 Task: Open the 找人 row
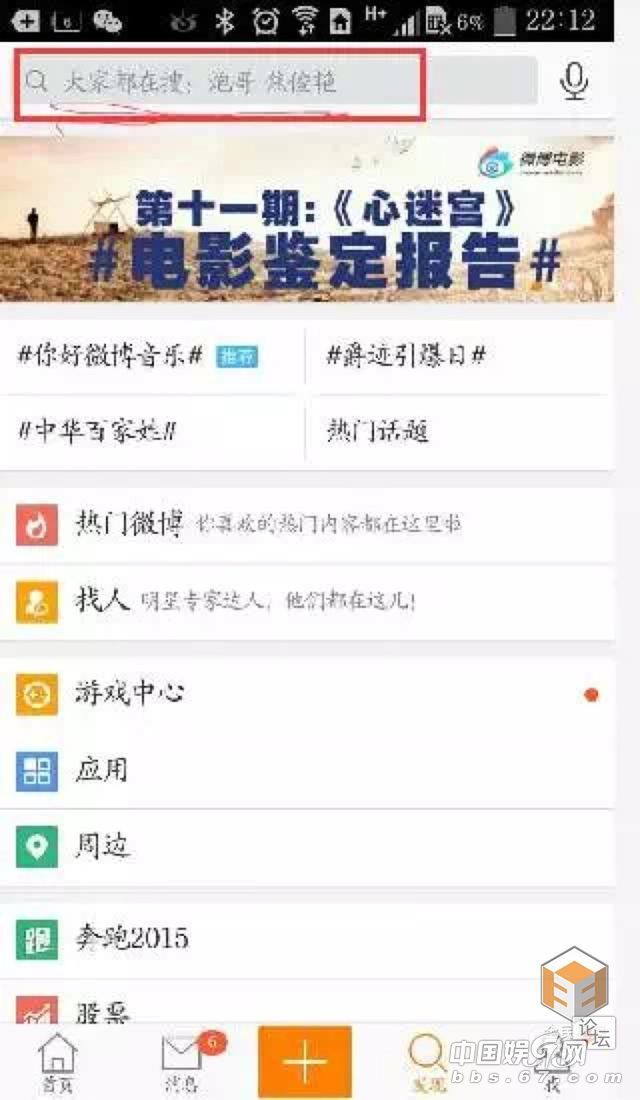point(307,601)
